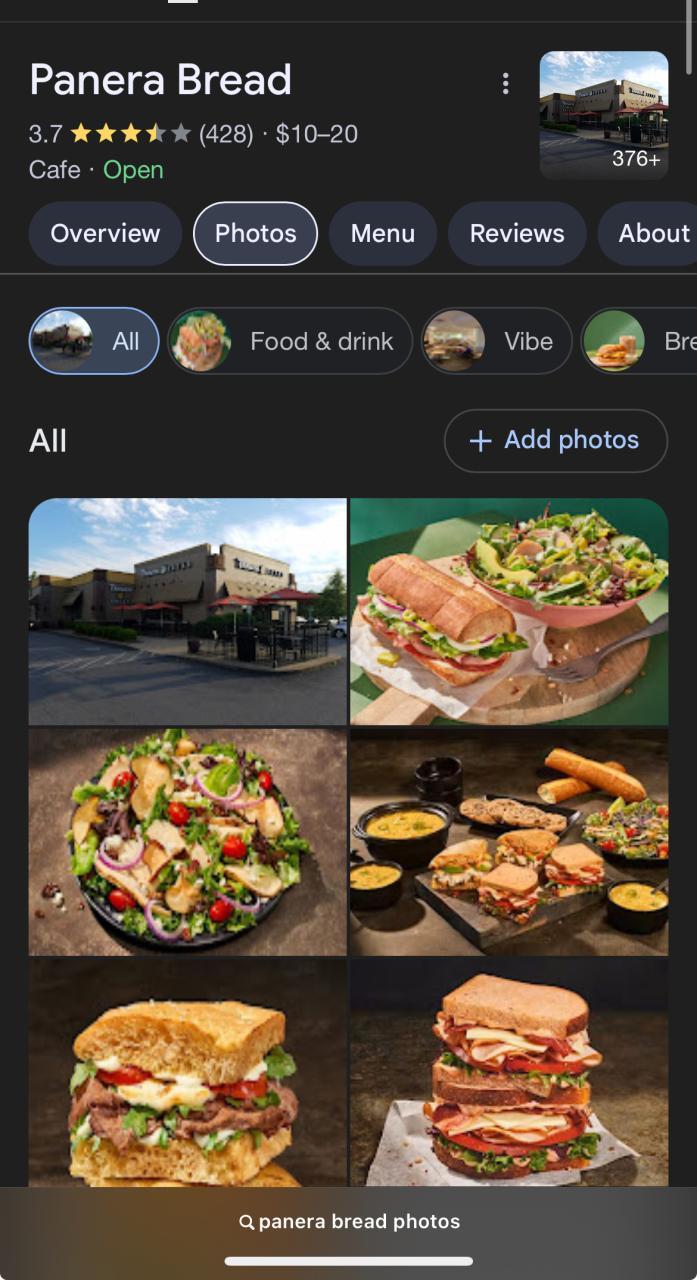Open the salad plate photo with red onions
Viewport: 697px width, 1280px height.
pyautogui.click(x=188, y=841)
